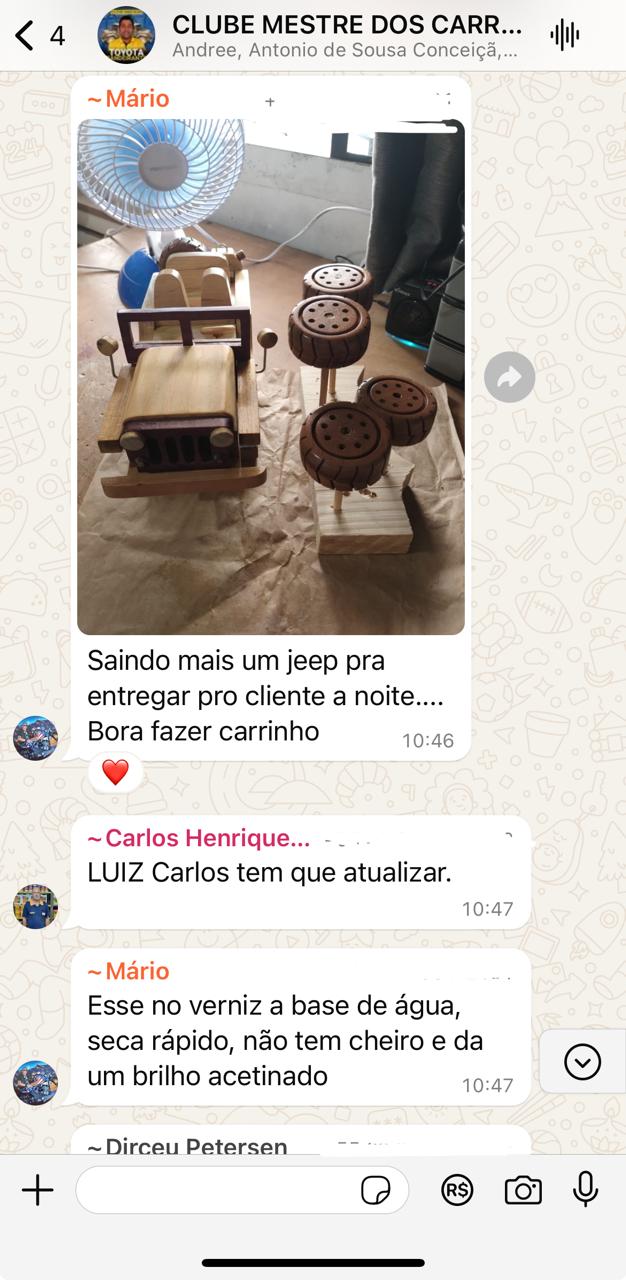Focus the message text field

(215, 1190)
